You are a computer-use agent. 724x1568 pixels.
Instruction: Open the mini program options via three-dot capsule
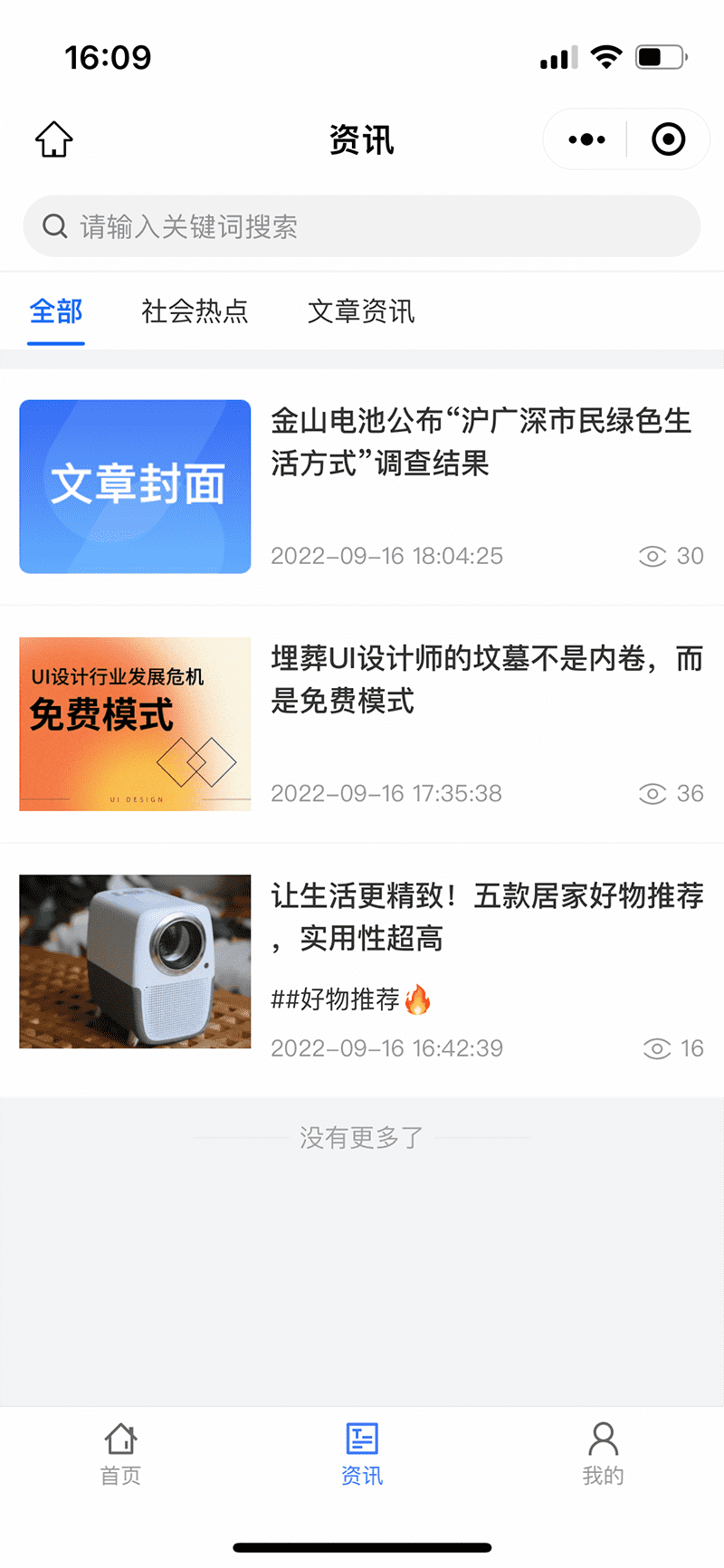(x=585, y=139)
